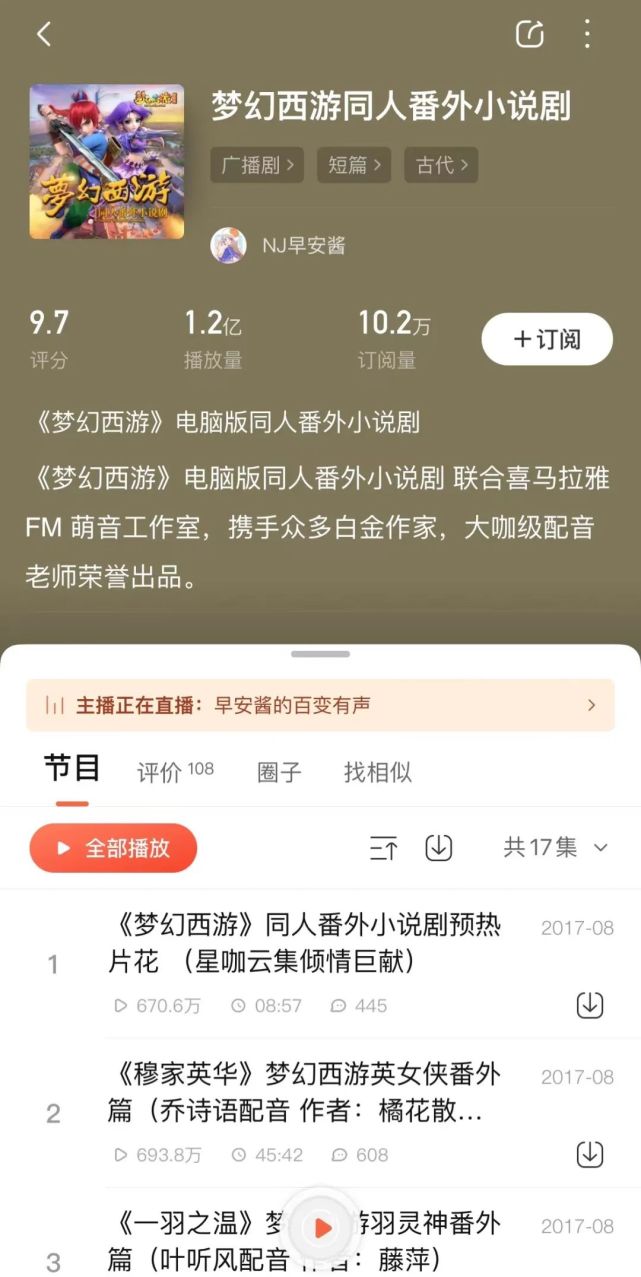Switch to the 圈子 tab
Screen dimensions: 641x1277
pos(279,772)
